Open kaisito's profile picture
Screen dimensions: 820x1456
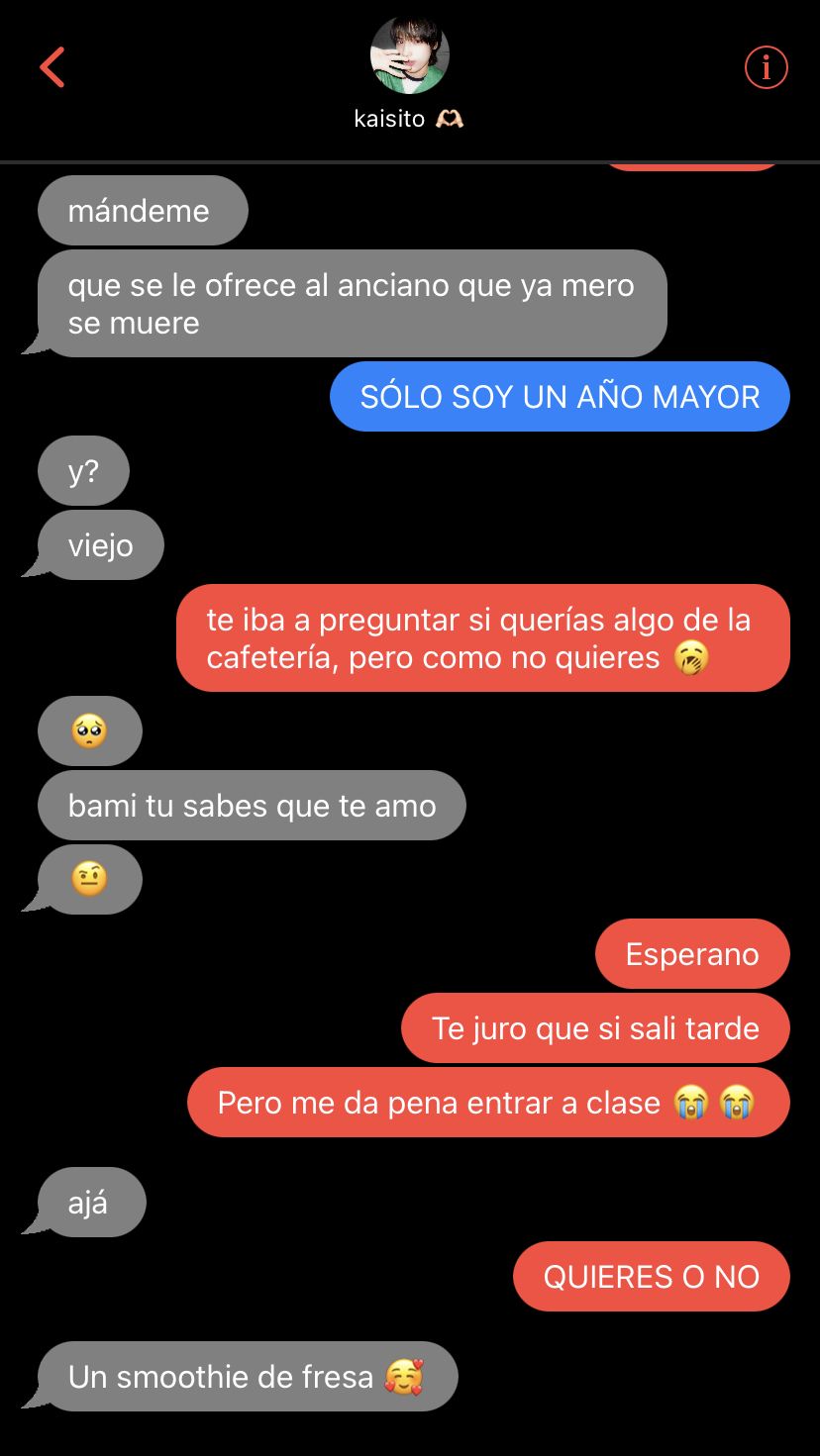tap(409, 55)
